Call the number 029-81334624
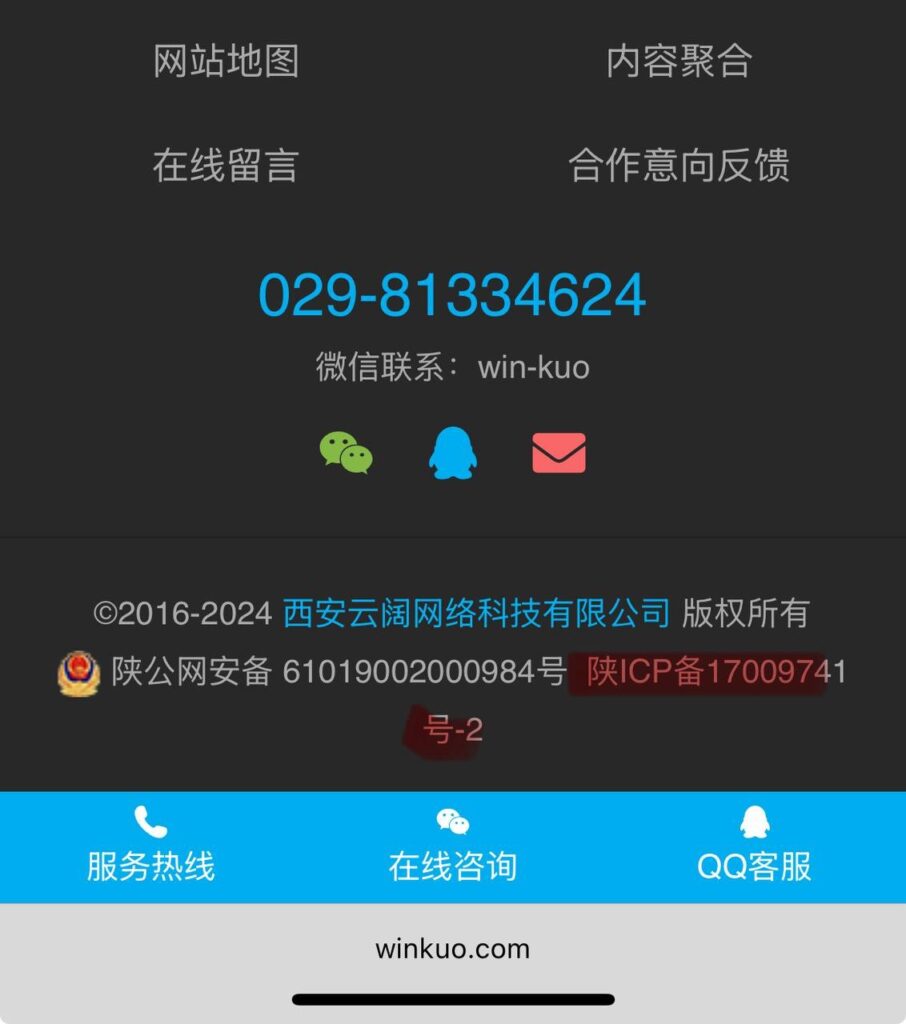Image resolution: width=906 pixels, height=1024 pixels. tap(452, 295)
